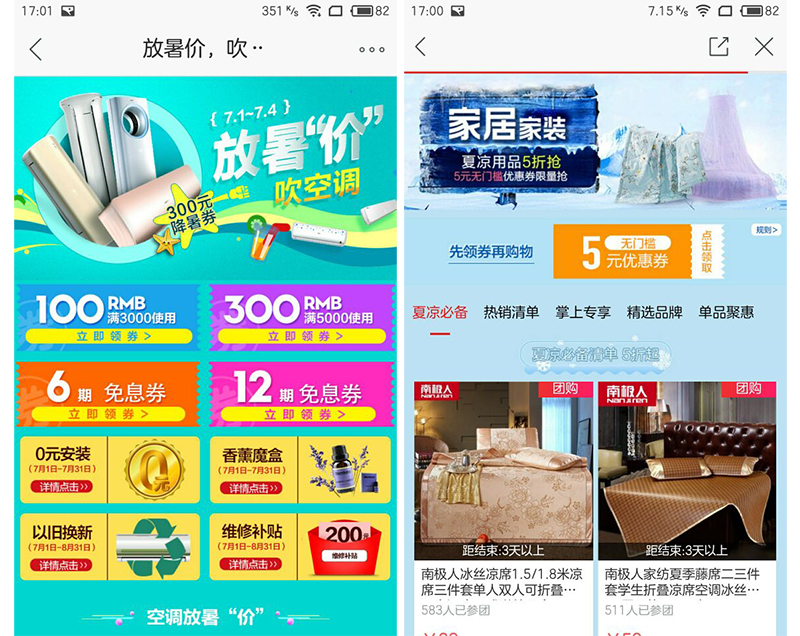Open the 规则 rules link

pyautogui.click(x=766, y=231)
